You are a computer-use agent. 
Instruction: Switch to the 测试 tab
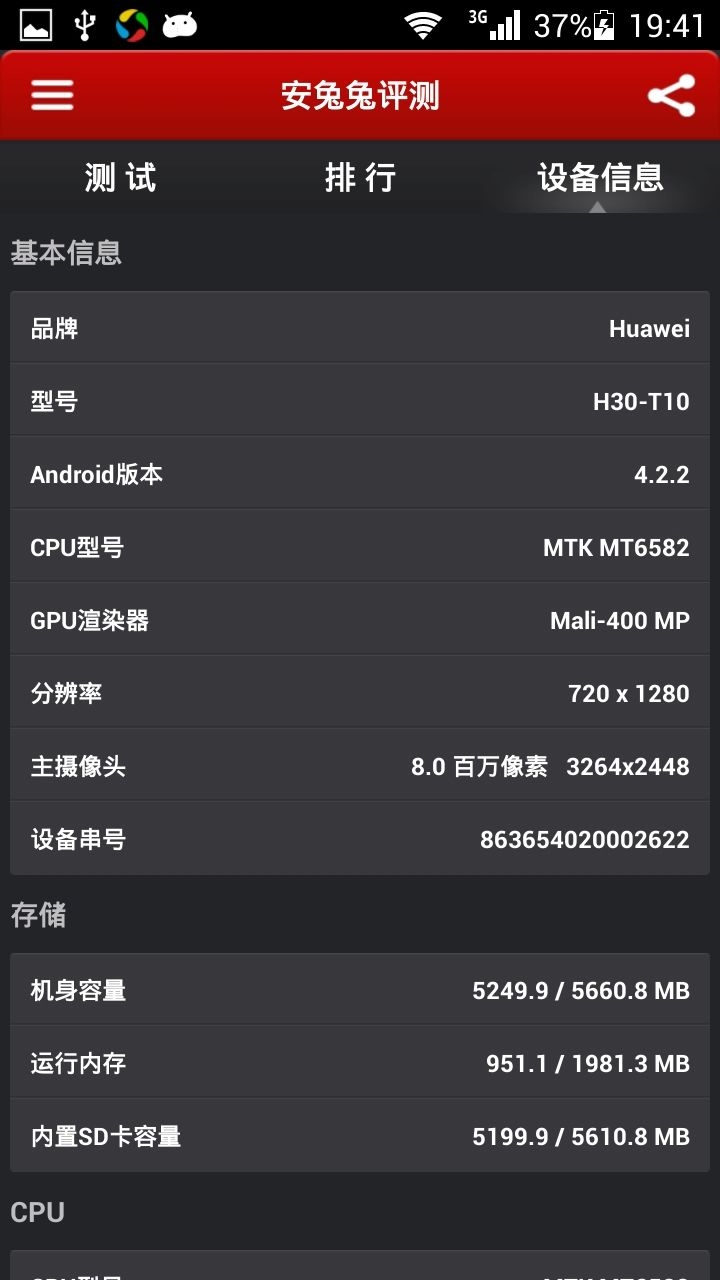click(x=120, y=178)
